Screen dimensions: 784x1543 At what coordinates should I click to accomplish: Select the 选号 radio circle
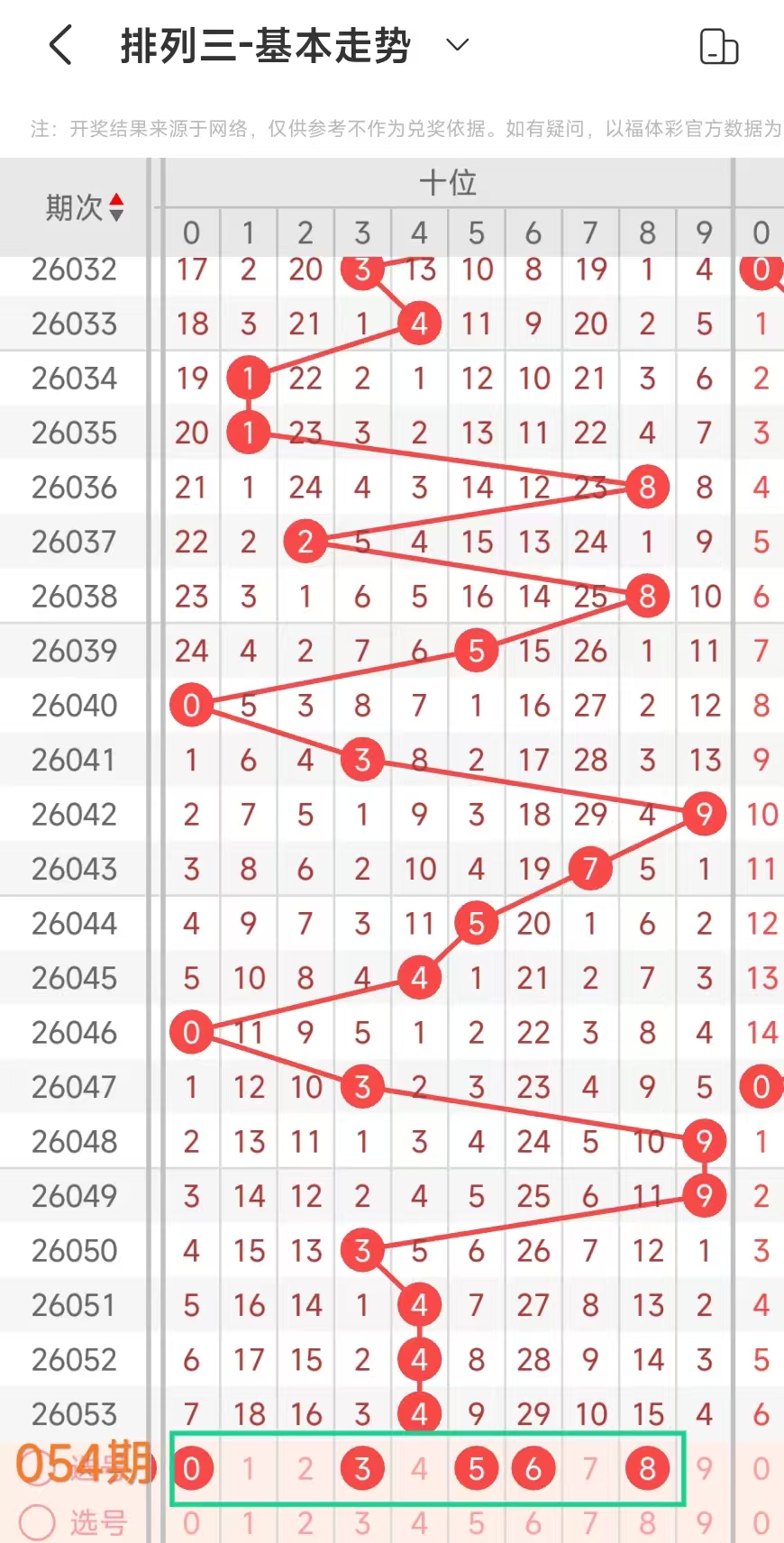click(37, 1521)
